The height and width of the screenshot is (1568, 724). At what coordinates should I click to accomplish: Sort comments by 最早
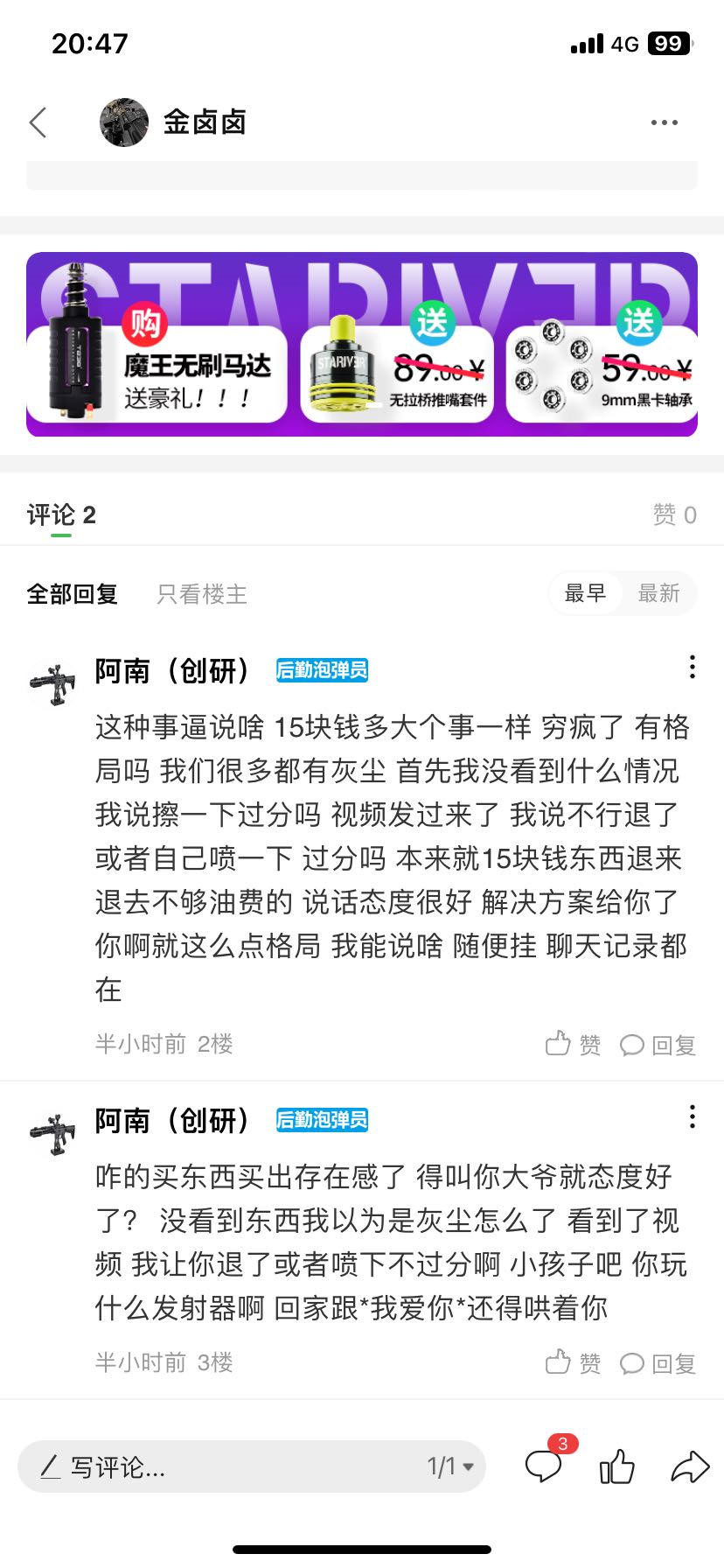585,593
